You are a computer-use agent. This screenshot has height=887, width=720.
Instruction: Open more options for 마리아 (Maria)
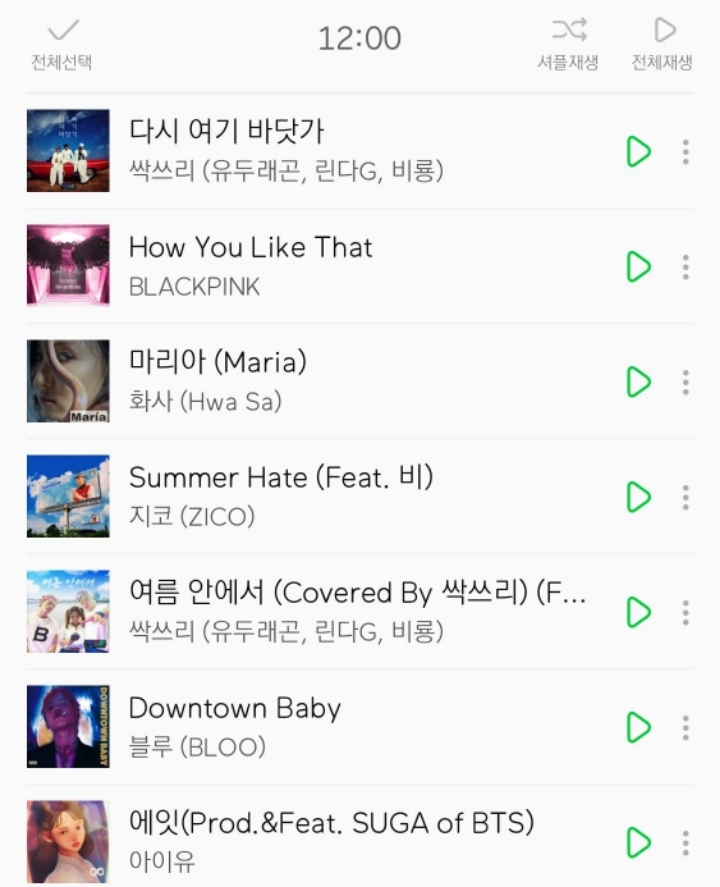pyautogui.click(x=686, y=381)
